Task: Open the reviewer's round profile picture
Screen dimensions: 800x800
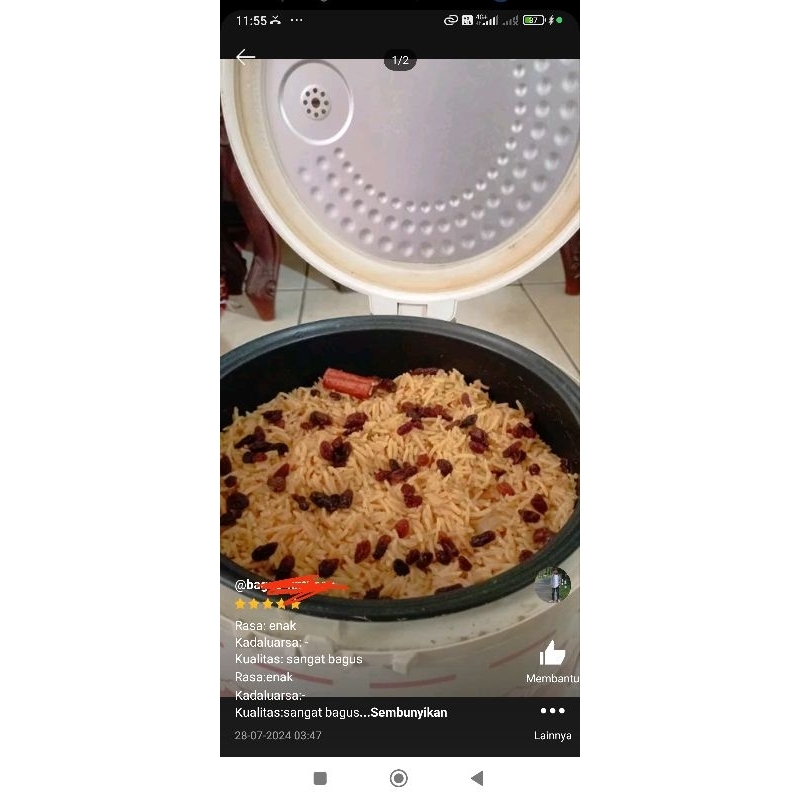Action: coord(552,585)
